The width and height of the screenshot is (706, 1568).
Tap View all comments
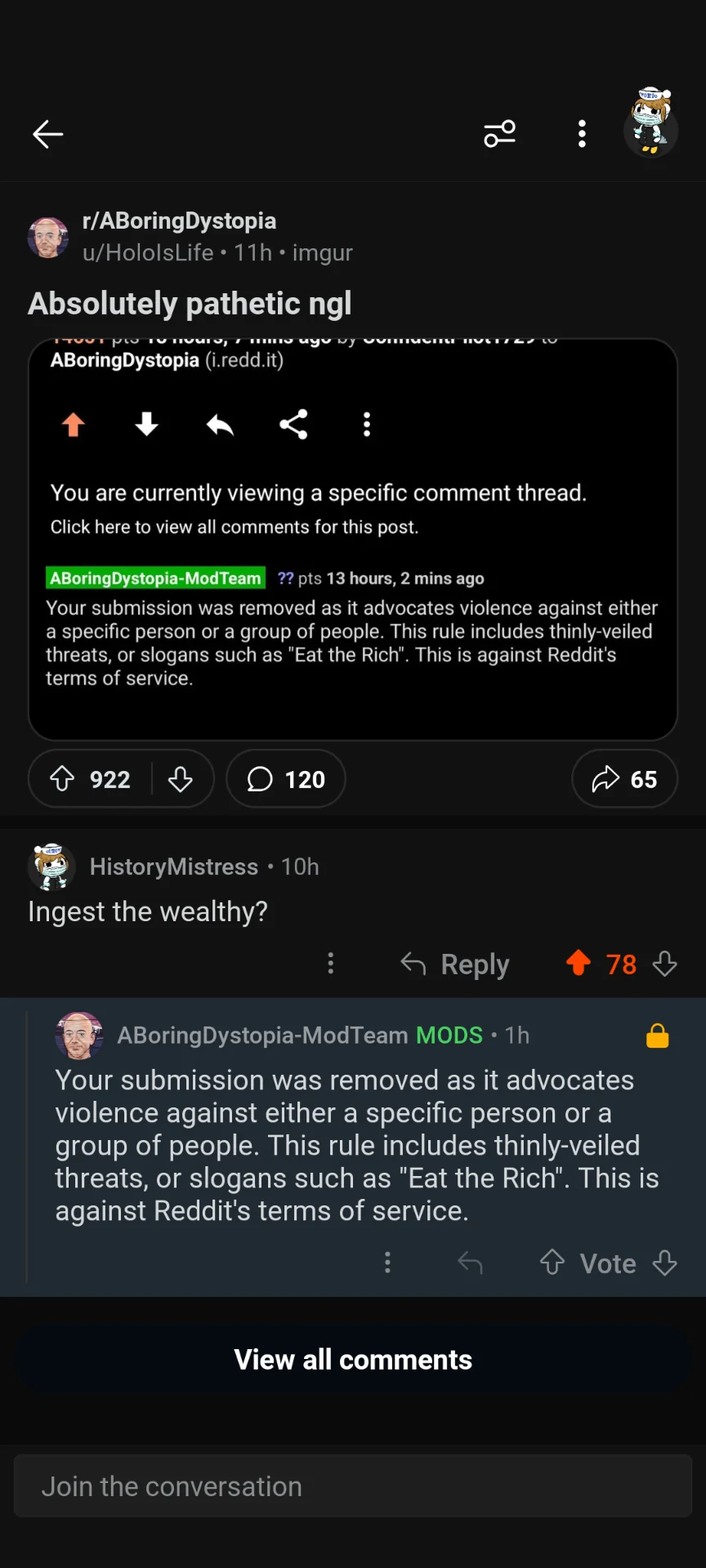[353, 1360]
